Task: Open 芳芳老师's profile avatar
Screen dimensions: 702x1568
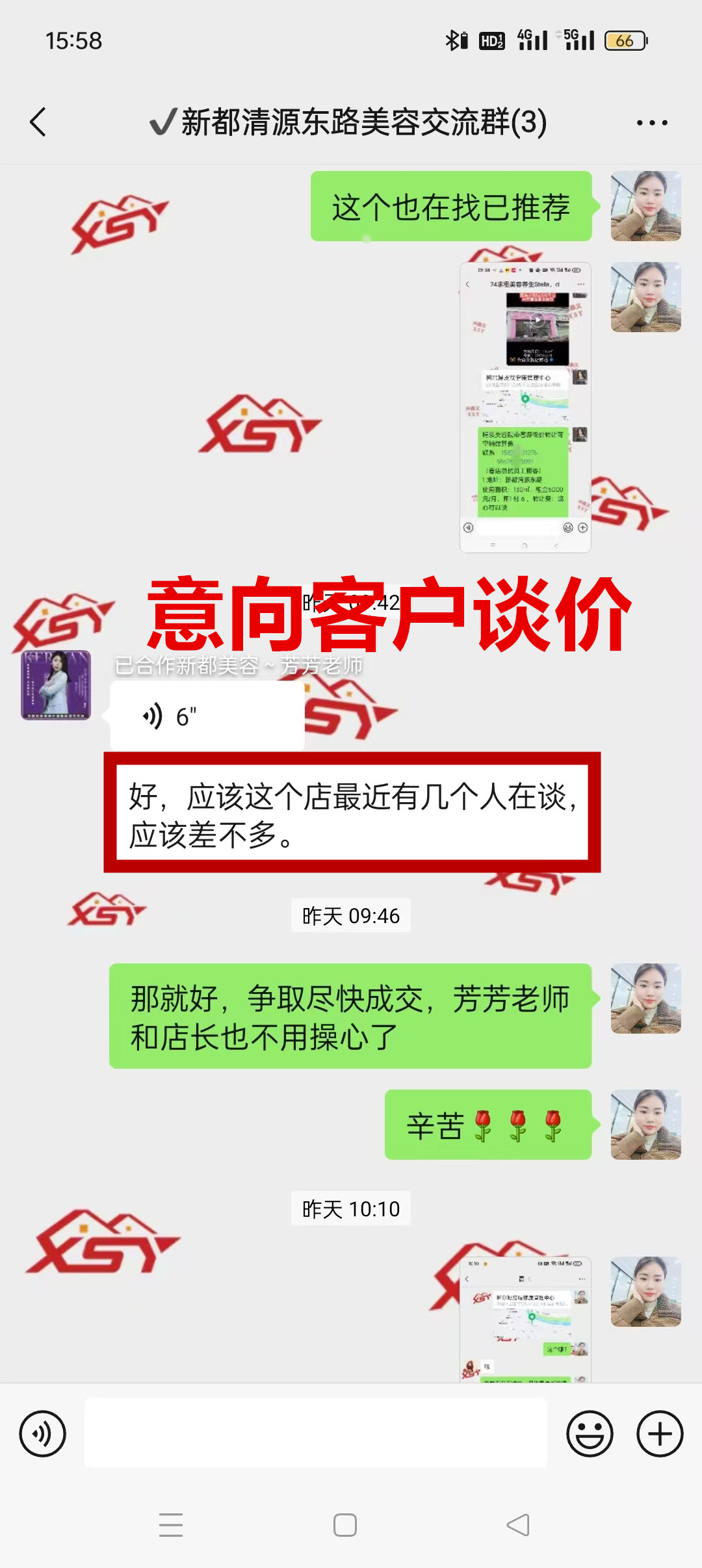Action: tap(56, 685)
